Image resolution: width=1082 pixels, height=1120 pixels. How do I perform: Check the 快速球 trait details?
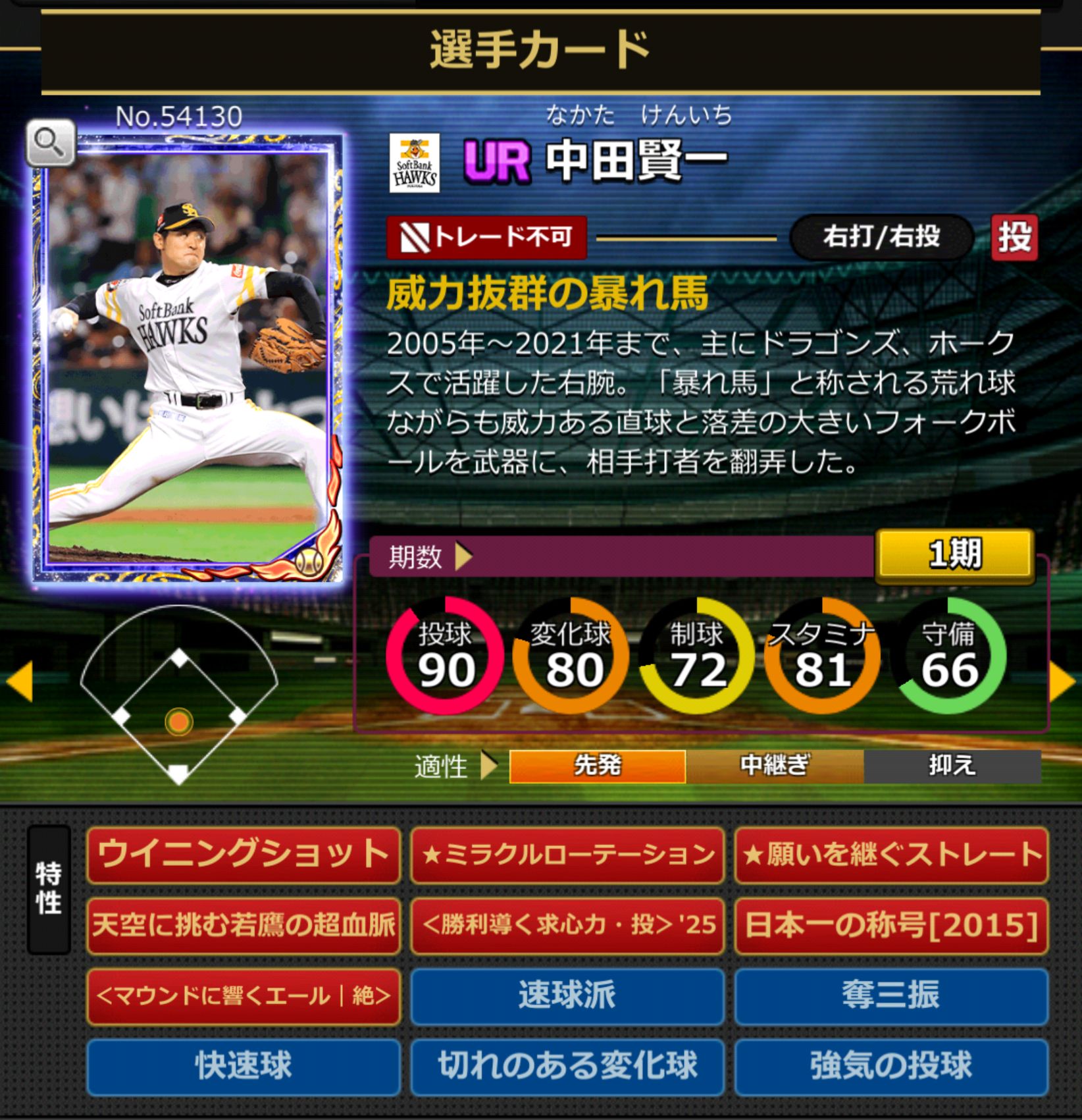pyautogui.click(x=243, y=1066)
